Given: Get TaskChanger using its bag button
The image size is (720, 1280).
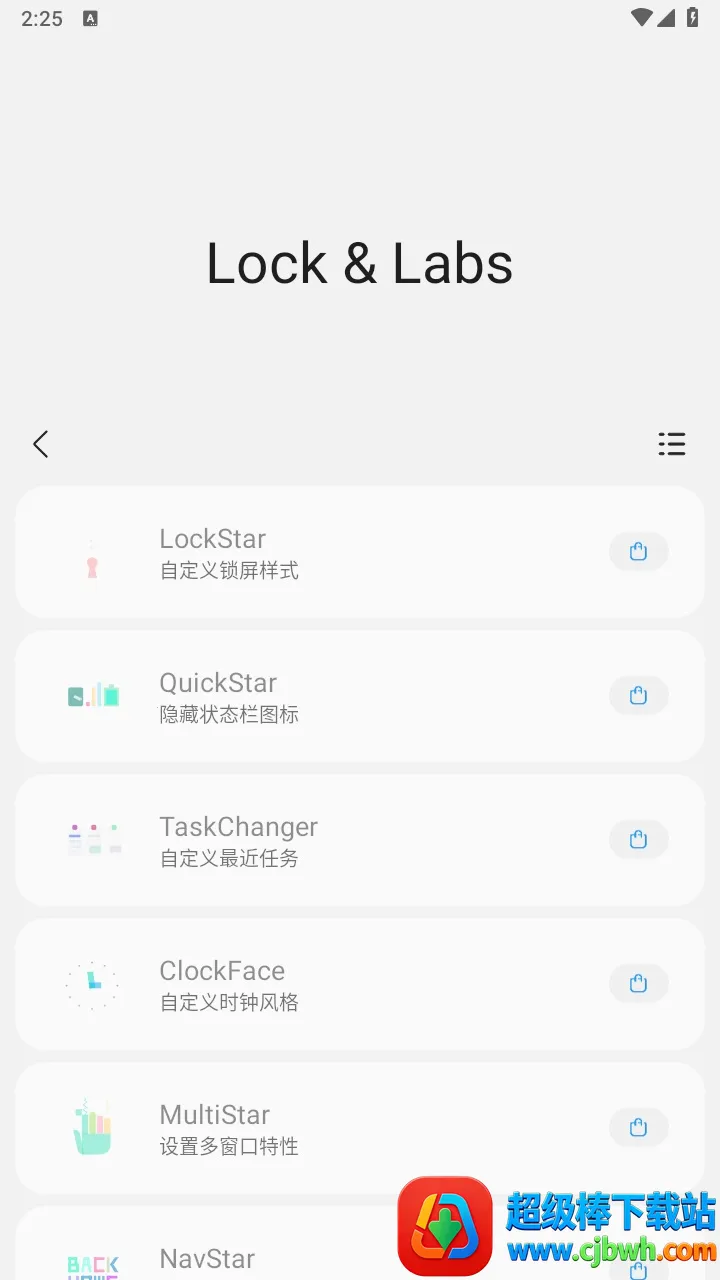Looking at the screenshot, I should click(638, 840).
